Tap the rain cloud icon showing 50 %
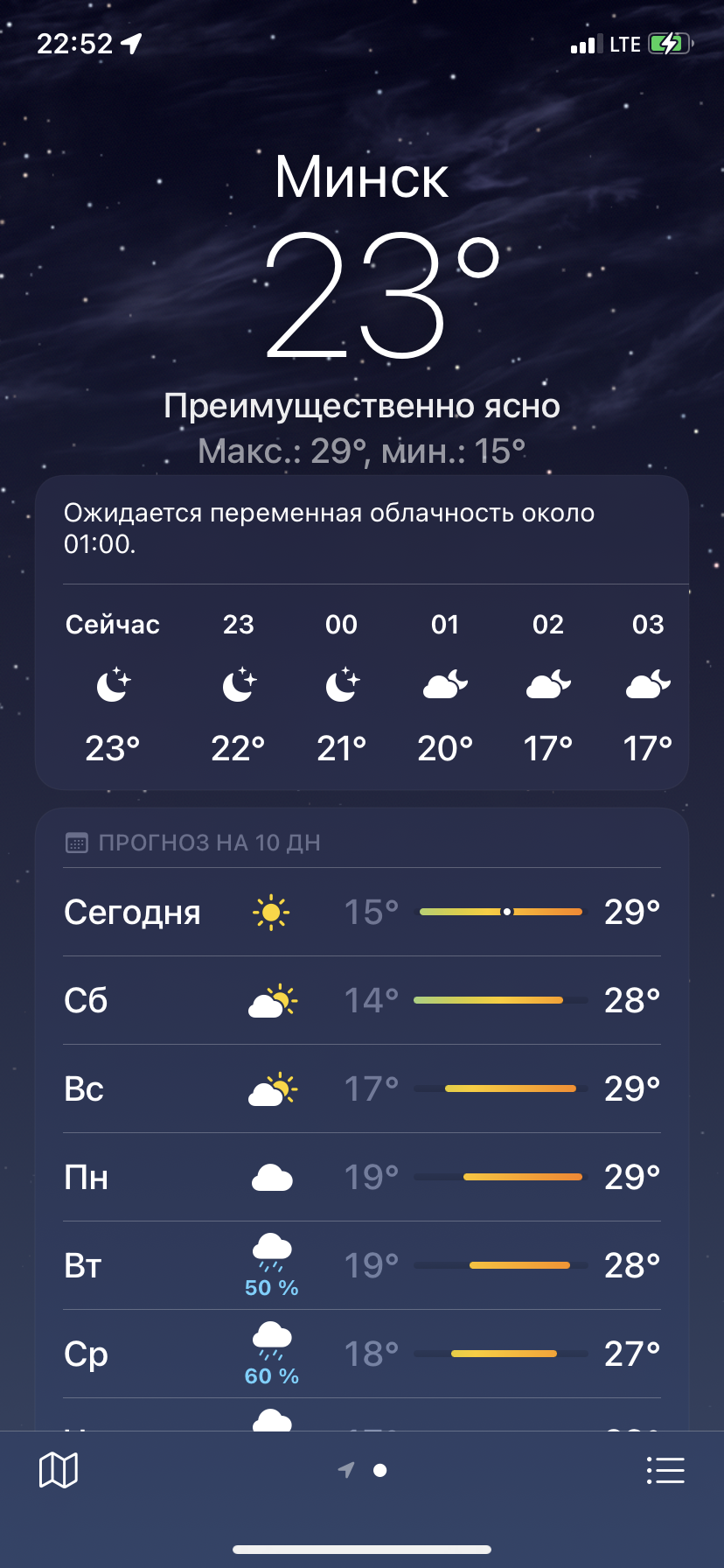This screenshot has width=724, height=1568. click(x=271, y=1256)
